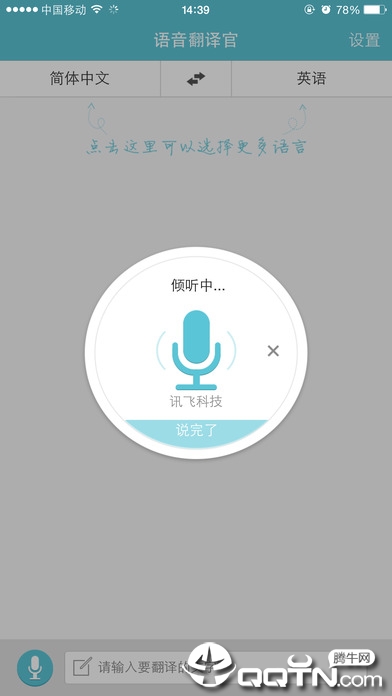Image resolution: width=392 pixels, height=696 pixels.
Task: Tap the microphone button at bottom left
Action: (35, 668)
